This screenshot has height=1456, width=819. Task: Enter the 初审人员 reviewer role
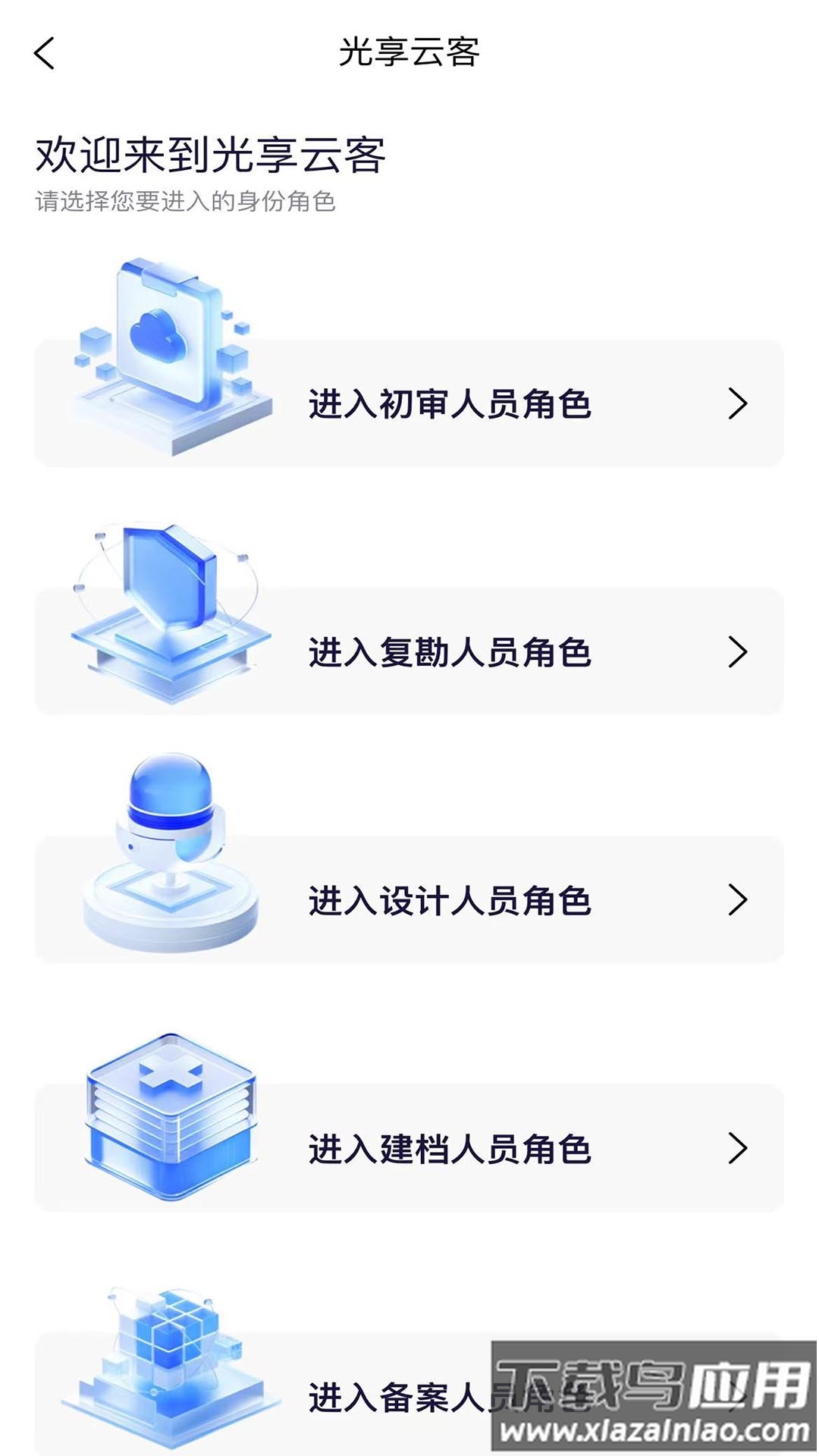[453, 406]
